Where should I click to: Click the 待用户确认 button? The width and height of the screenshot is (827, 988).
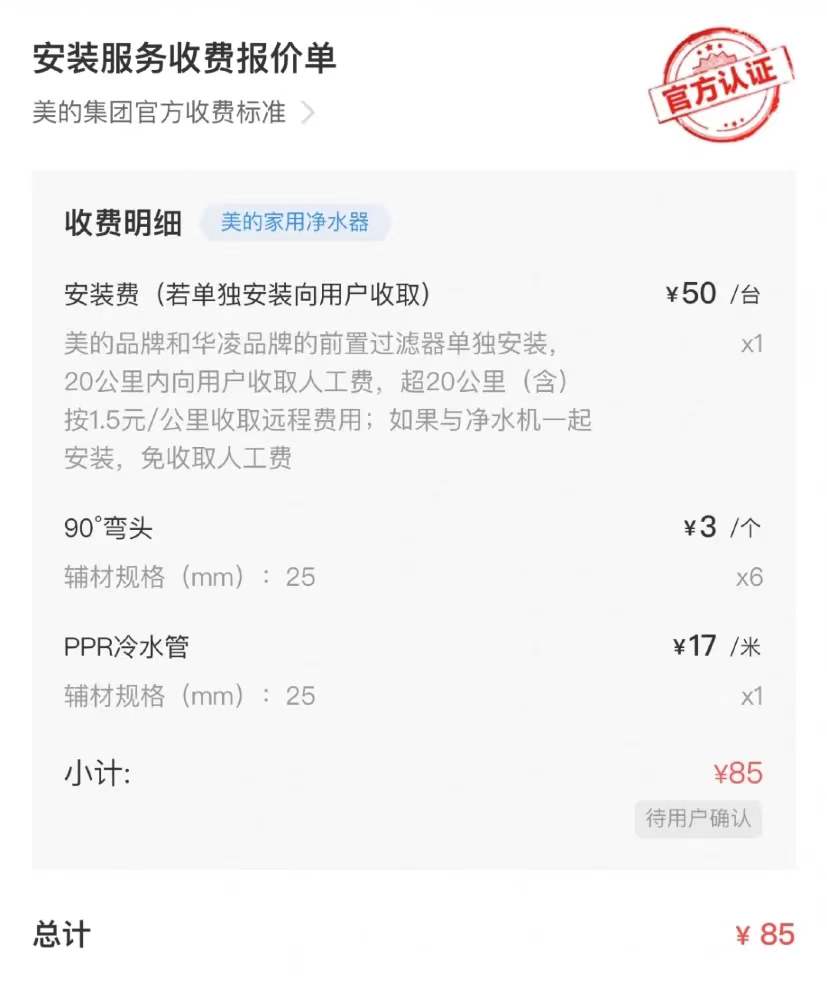[x=698, y=819]
